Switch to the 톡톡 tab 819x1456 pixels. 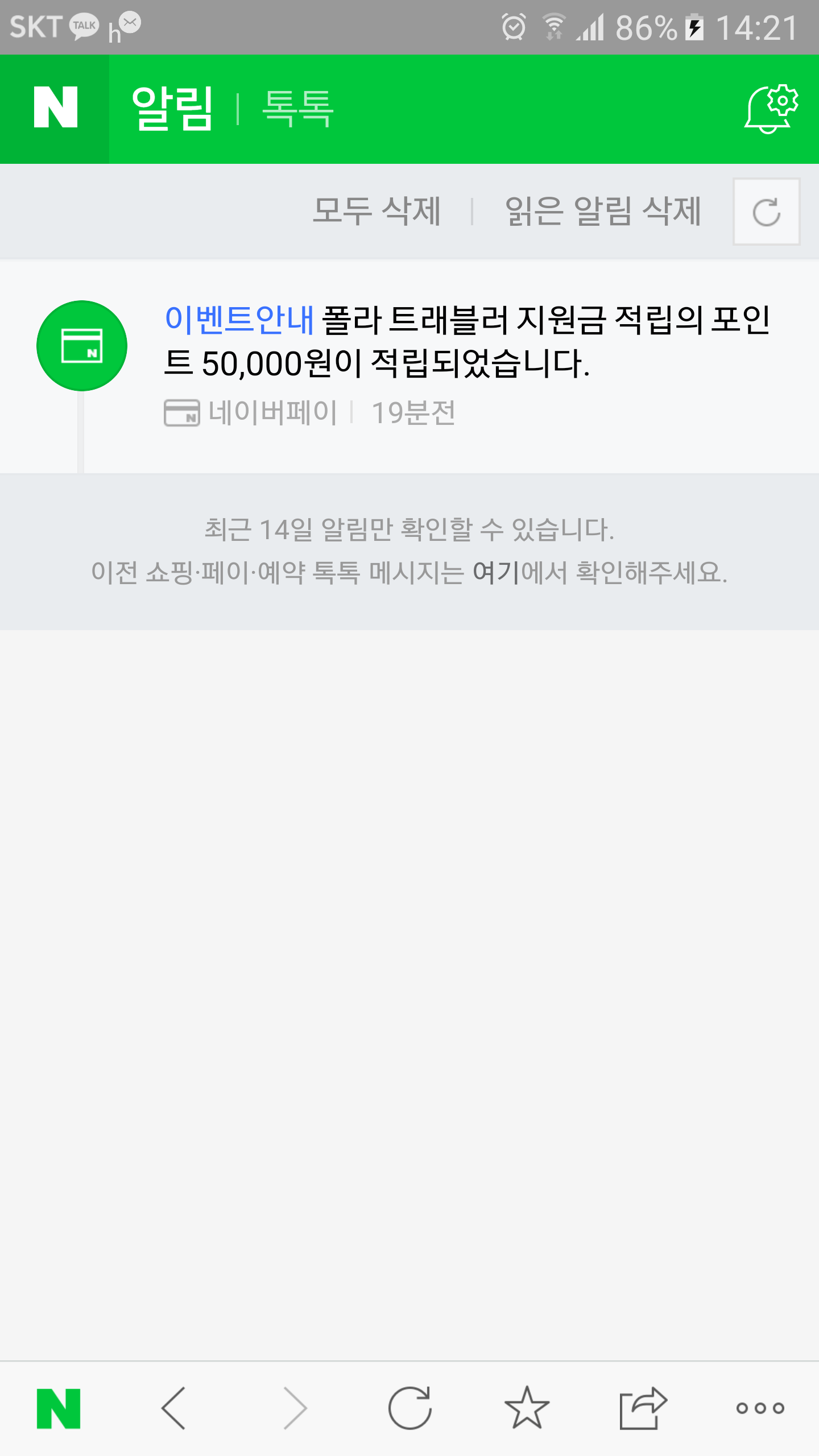coord(297,108)
